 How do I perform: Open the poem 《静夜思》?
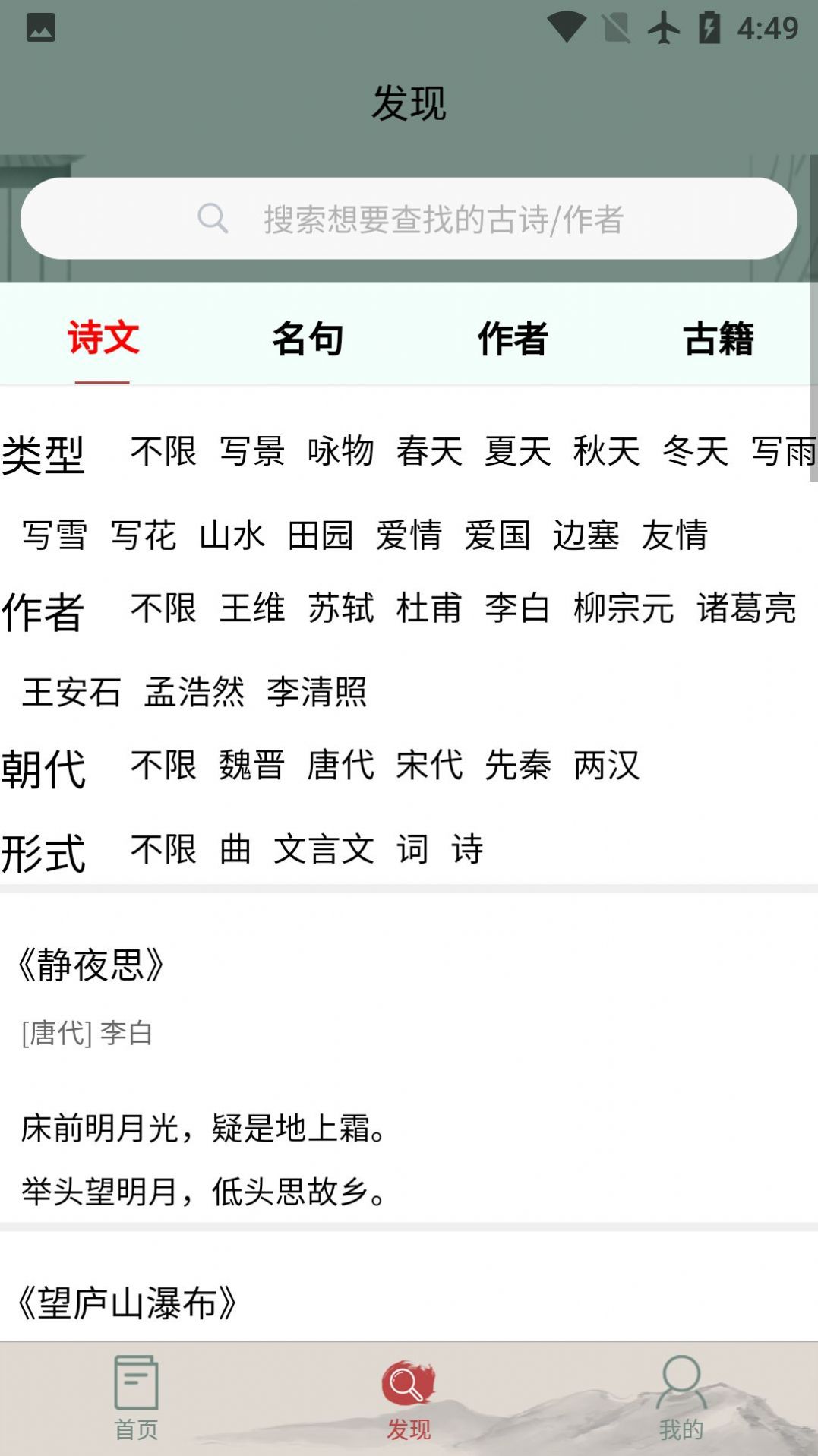91,961
